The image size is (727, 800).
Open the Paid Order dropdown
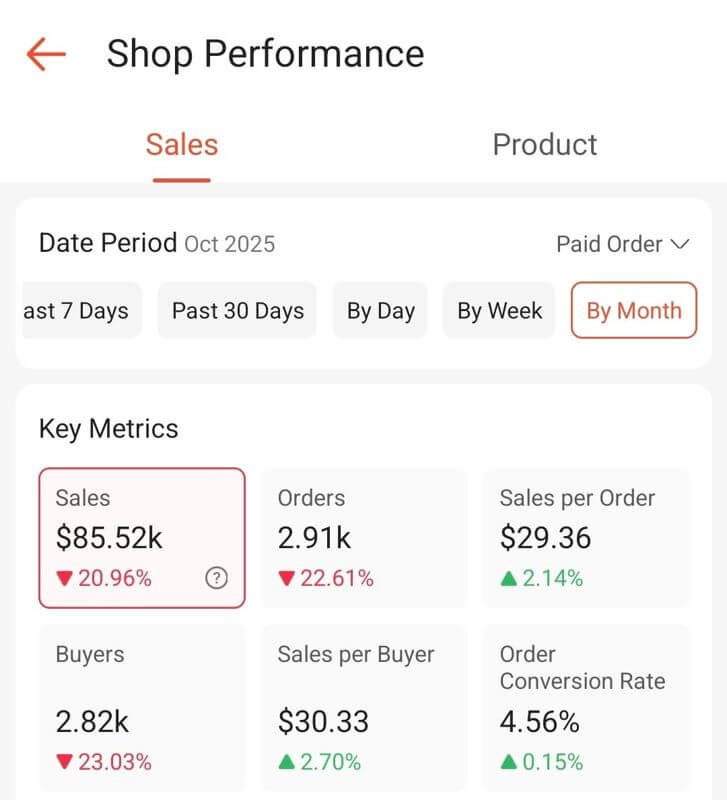(623, 243)
